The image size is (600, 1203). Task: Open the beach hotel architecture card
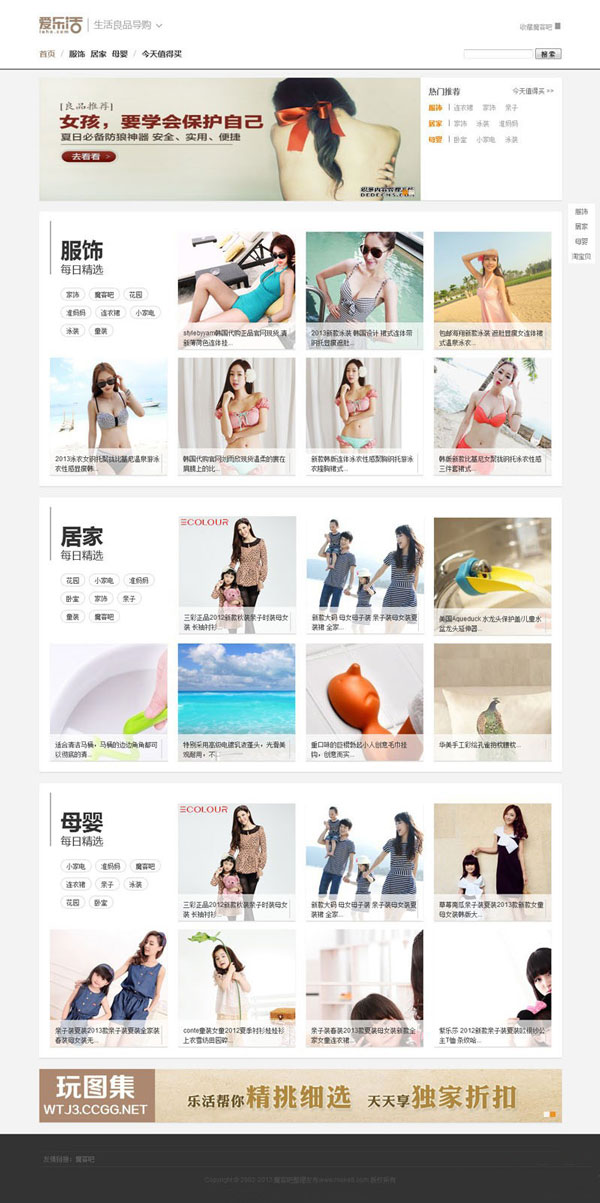237,702
